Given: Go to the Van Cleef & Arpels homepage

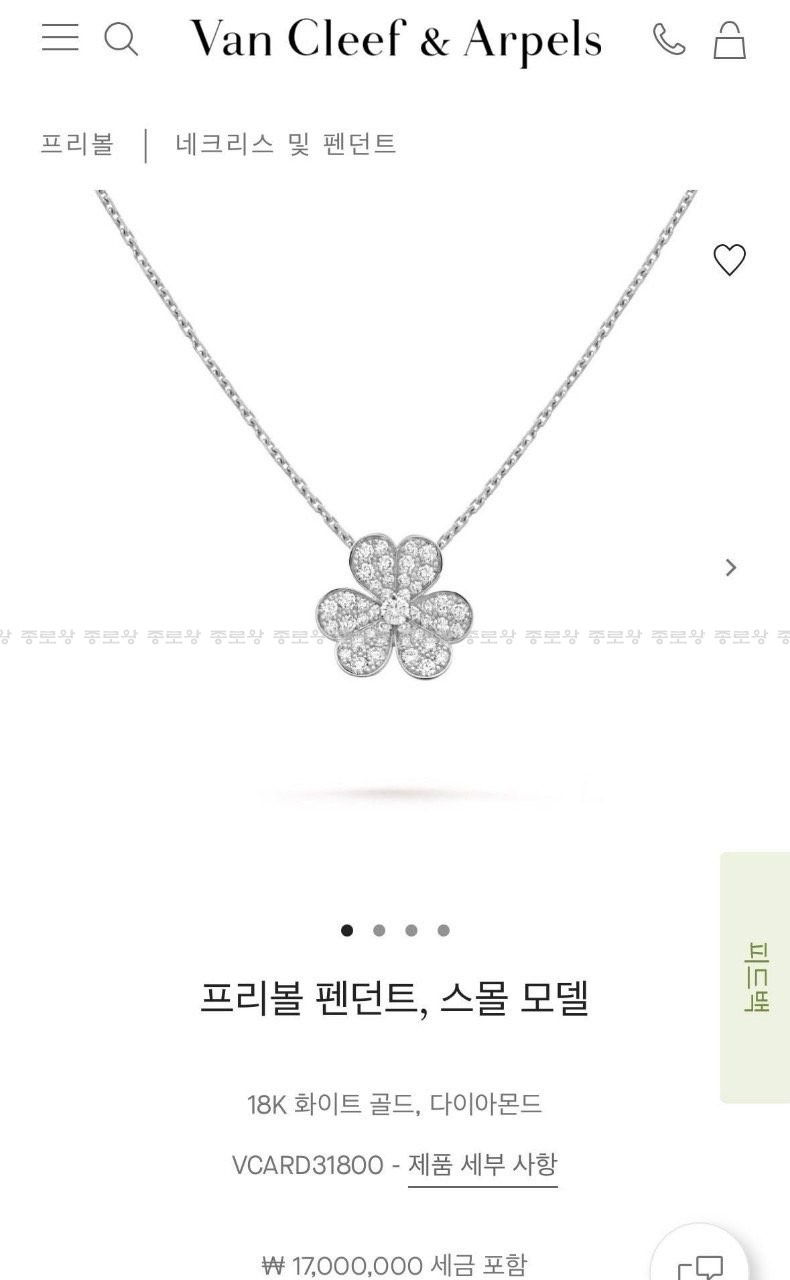Looking at the screenshot, I should click(396, 40).
